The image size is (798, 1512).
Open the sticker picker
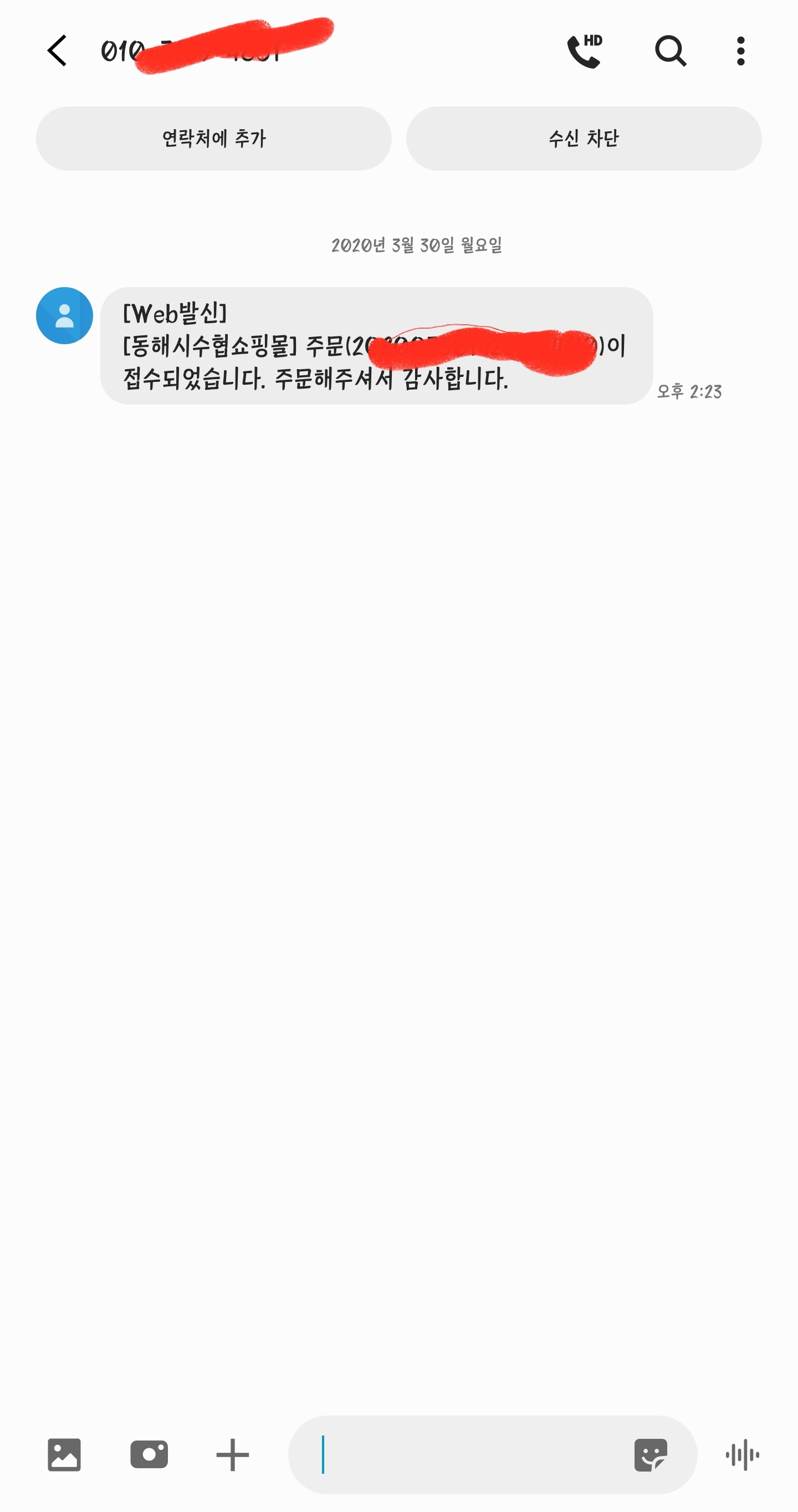[x=650, y=1454]
